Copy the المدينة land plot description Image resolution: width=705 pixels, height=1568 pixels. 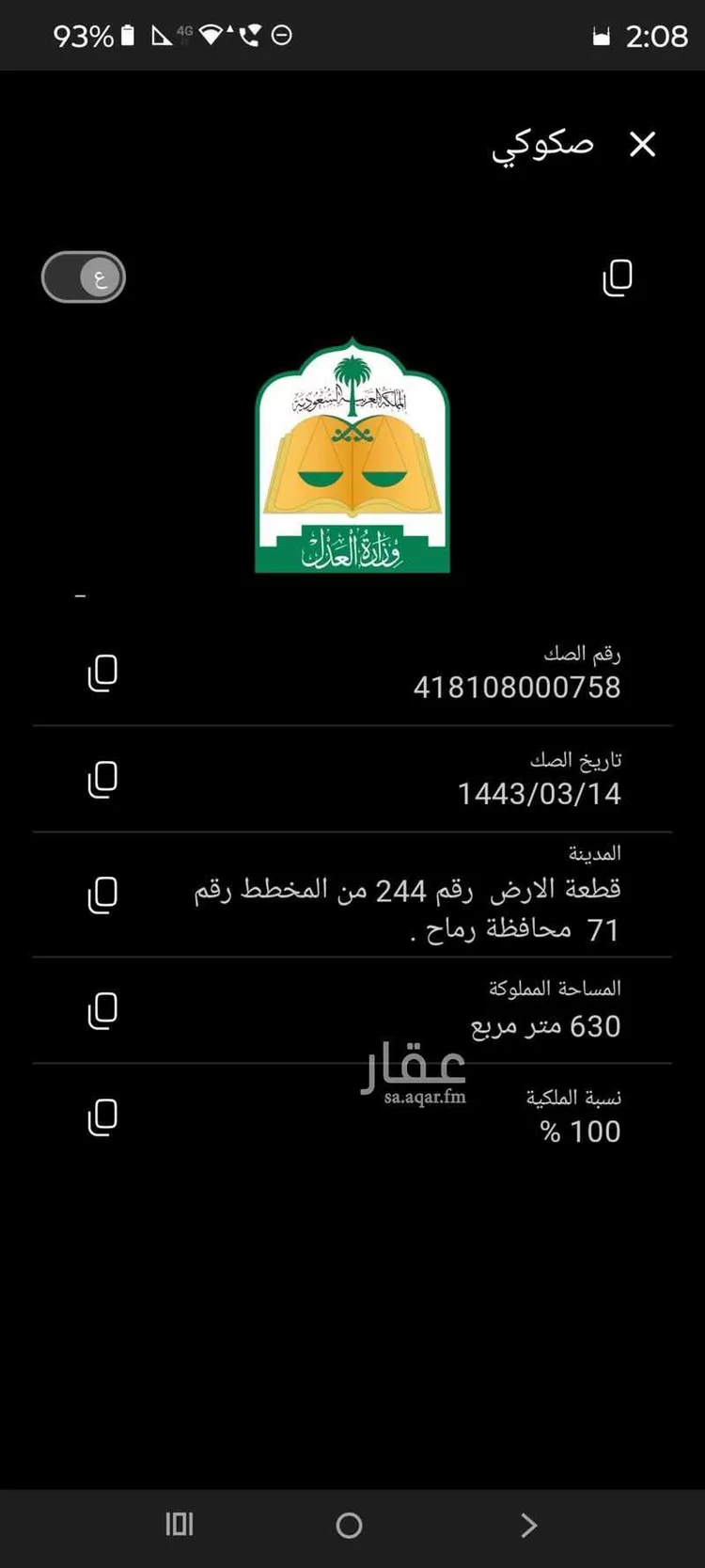(102, 895)
